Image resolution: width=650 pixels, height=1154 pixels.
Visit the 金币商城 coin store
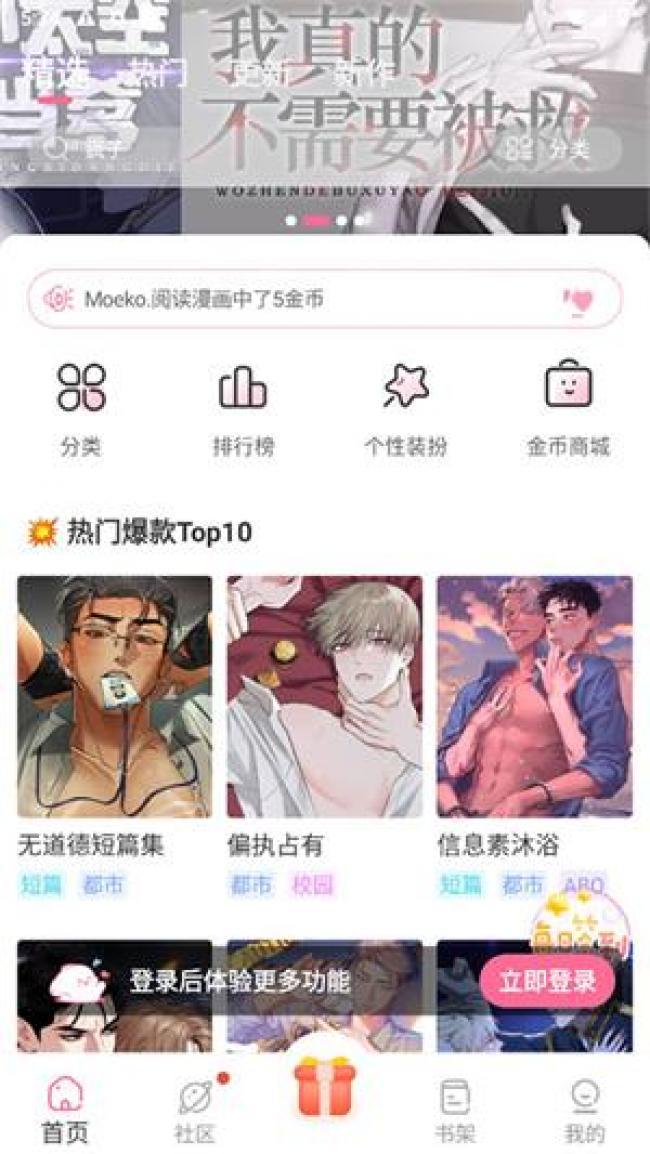tap(568, 408)
